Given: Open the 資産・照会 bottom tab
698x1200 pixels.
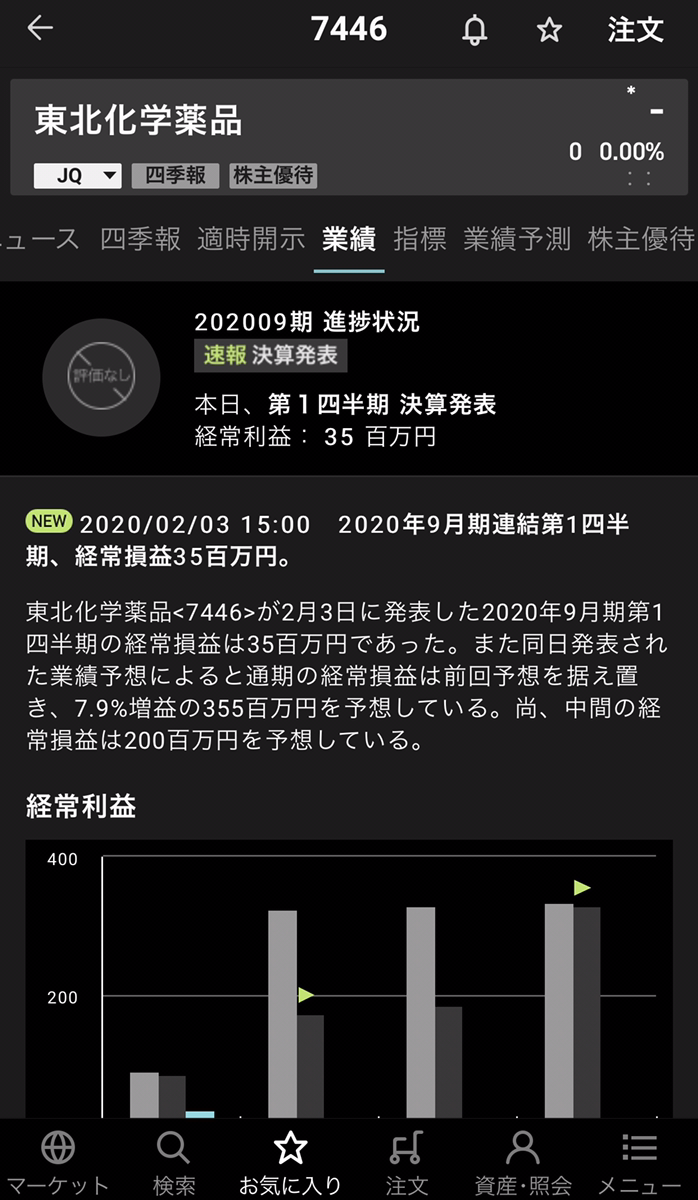Looking at the screenshot, I should (x=523, y=1160).
